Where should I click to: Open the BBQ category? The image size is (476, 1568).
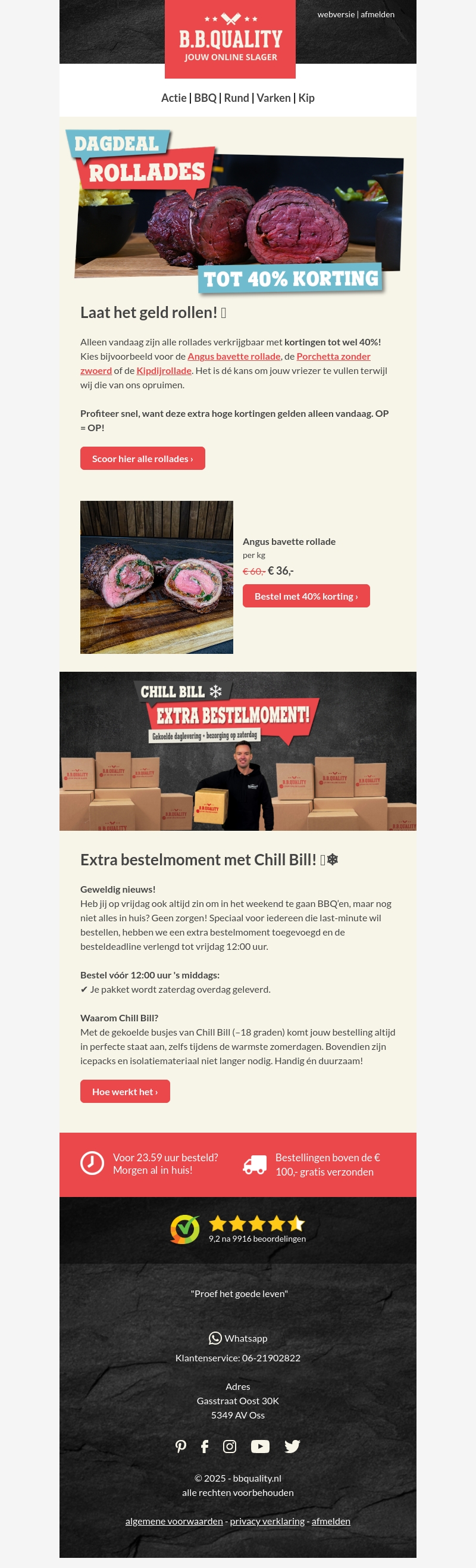pos(205,98)
